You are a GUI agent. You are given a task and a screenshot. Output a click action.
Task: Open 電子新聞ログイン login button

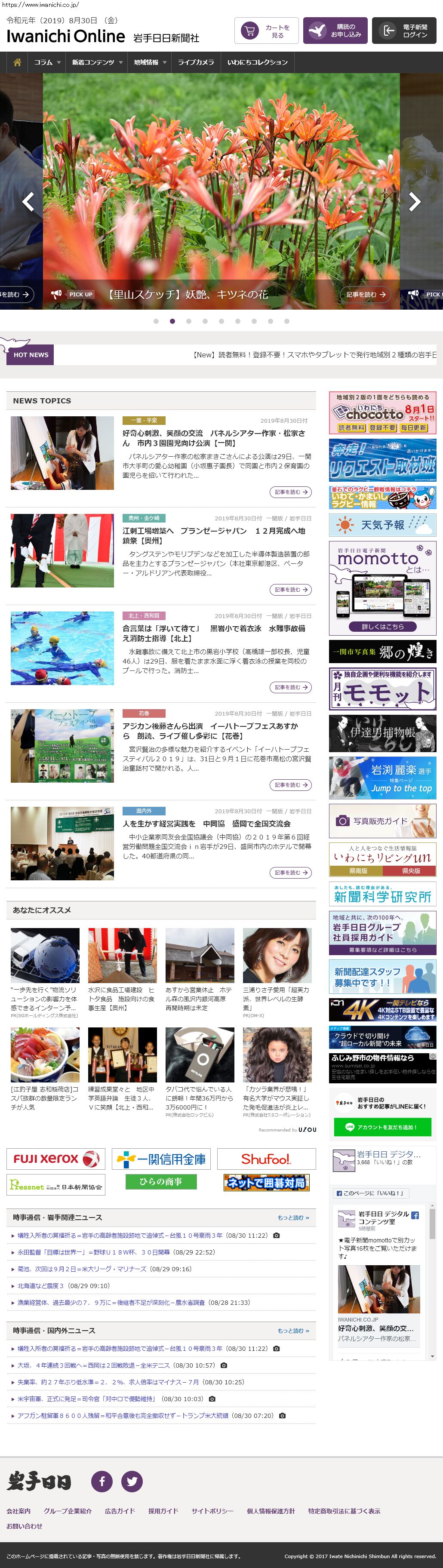(x=404, y=31)
